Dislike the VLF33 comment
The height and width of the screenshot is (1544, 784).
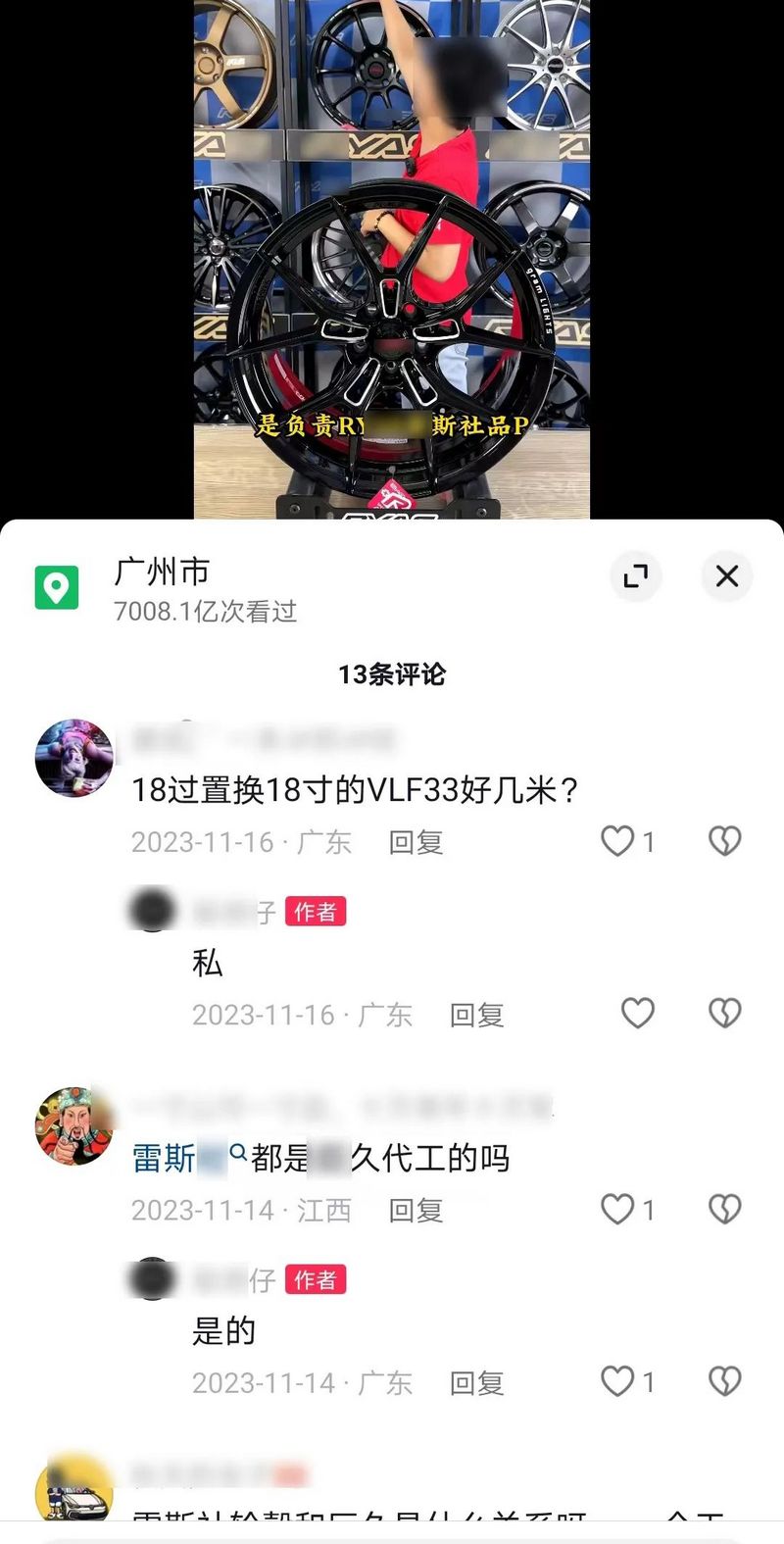point(724,841)
